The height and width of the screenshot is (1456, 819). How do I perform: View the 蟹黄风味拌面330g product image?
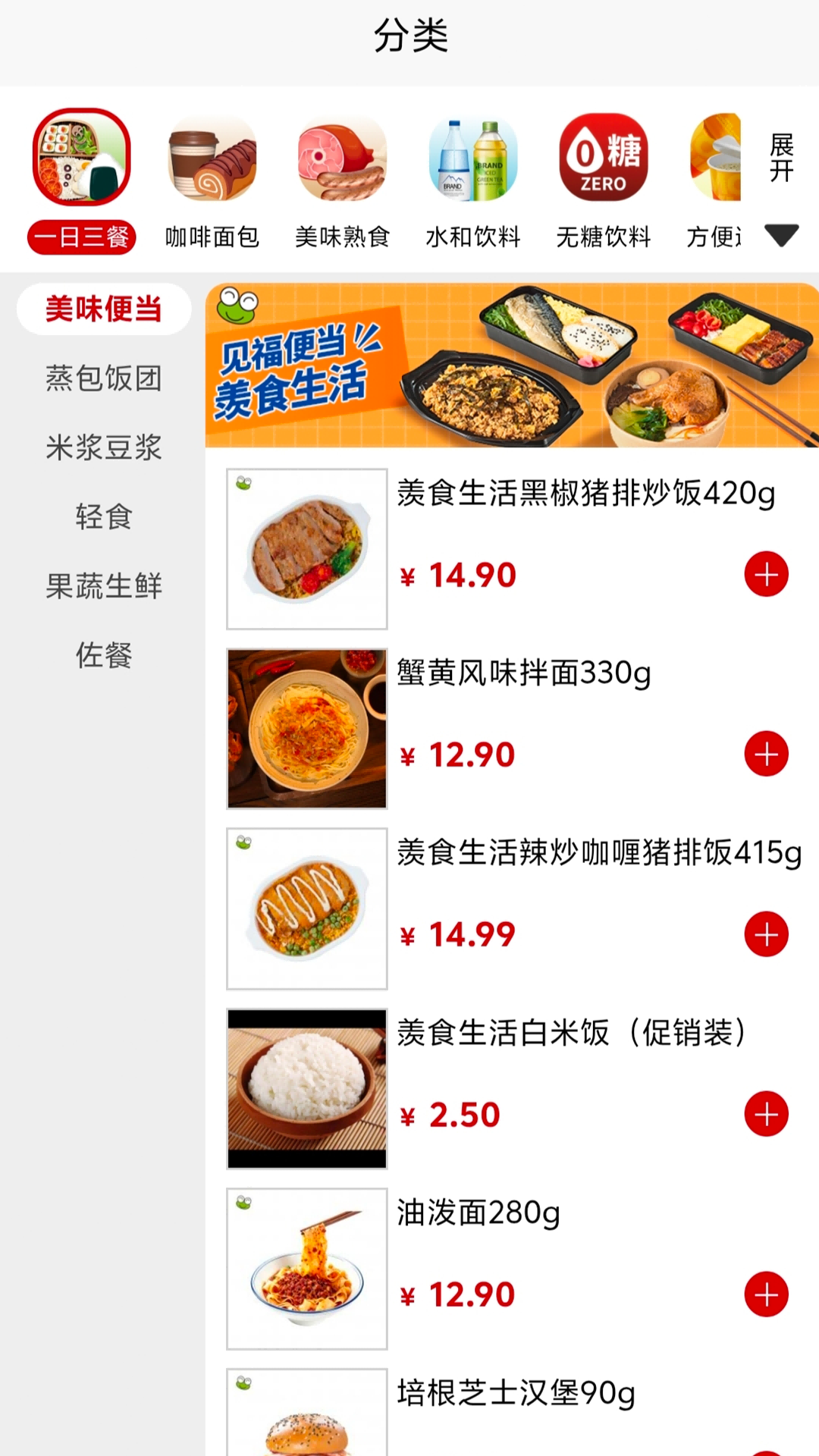[307, 729]
